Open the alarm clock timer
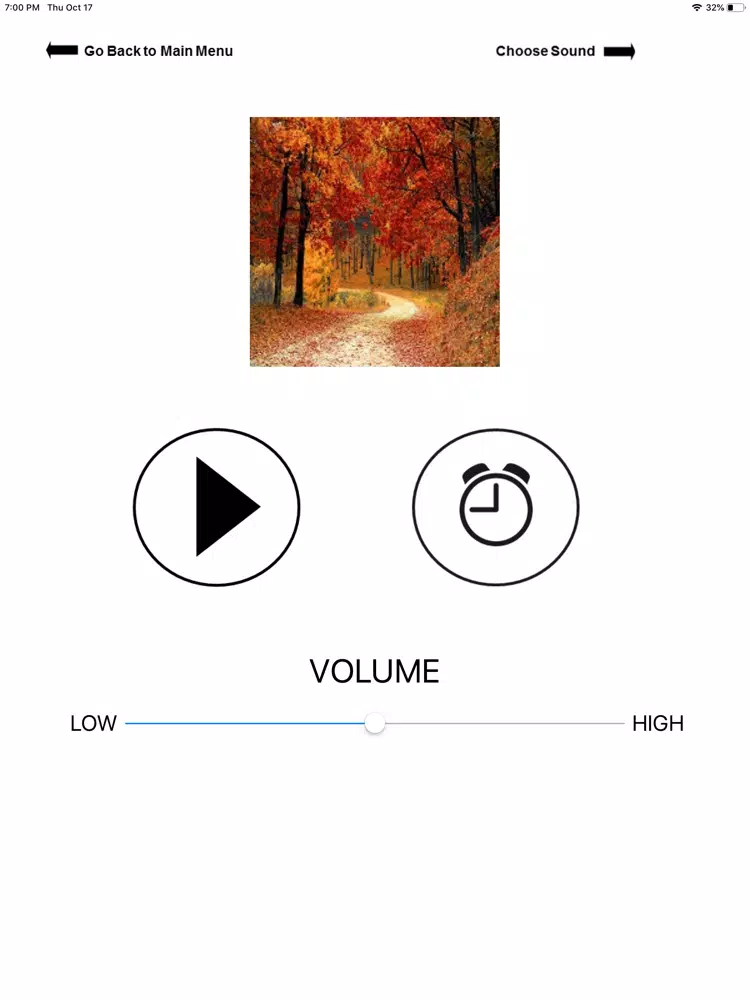The image size is (750, 1000). coord(496,507)
